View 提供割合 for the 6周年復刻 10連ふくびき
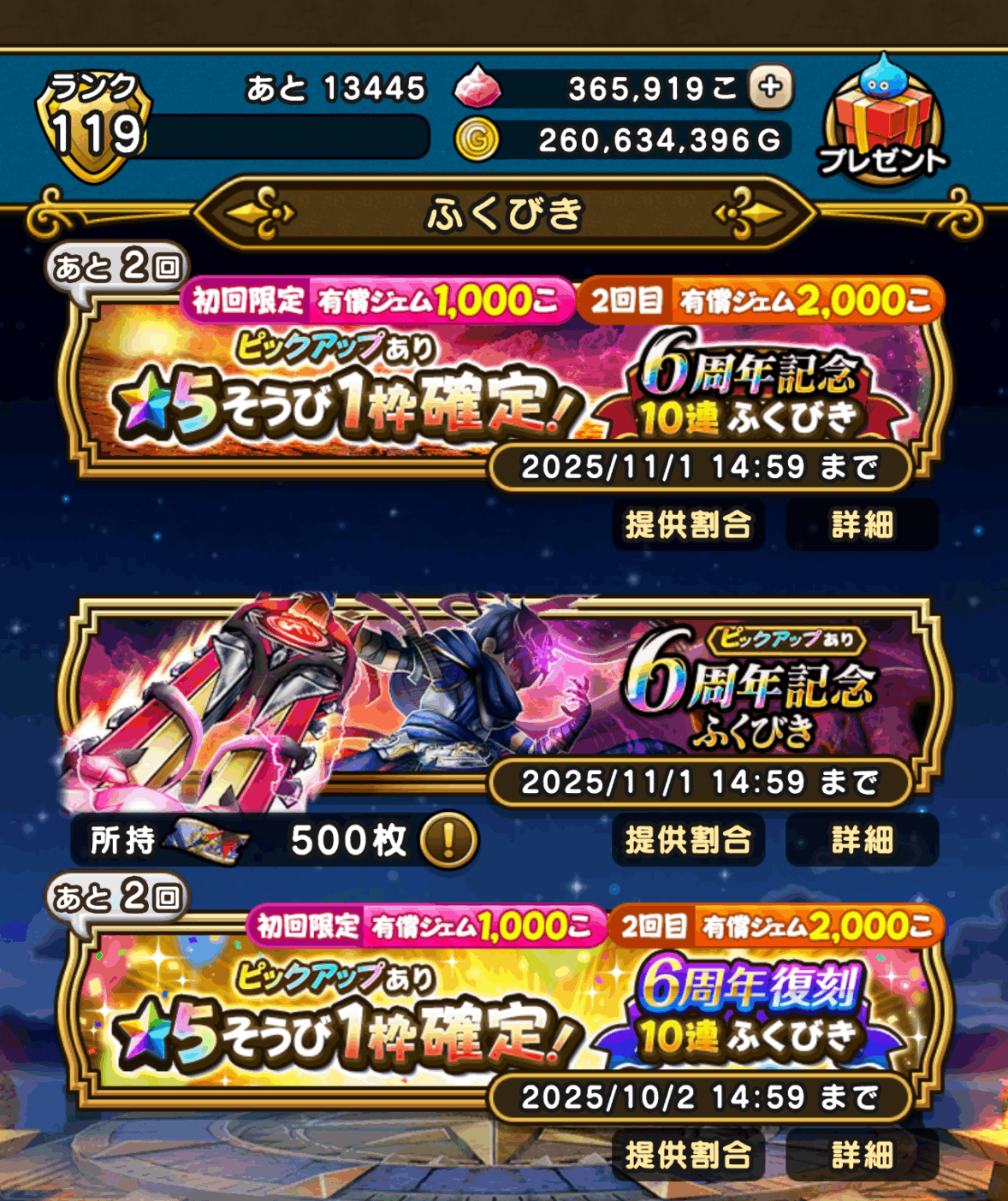This screenshot has height=1201, width=1008. coord(688,1155)
